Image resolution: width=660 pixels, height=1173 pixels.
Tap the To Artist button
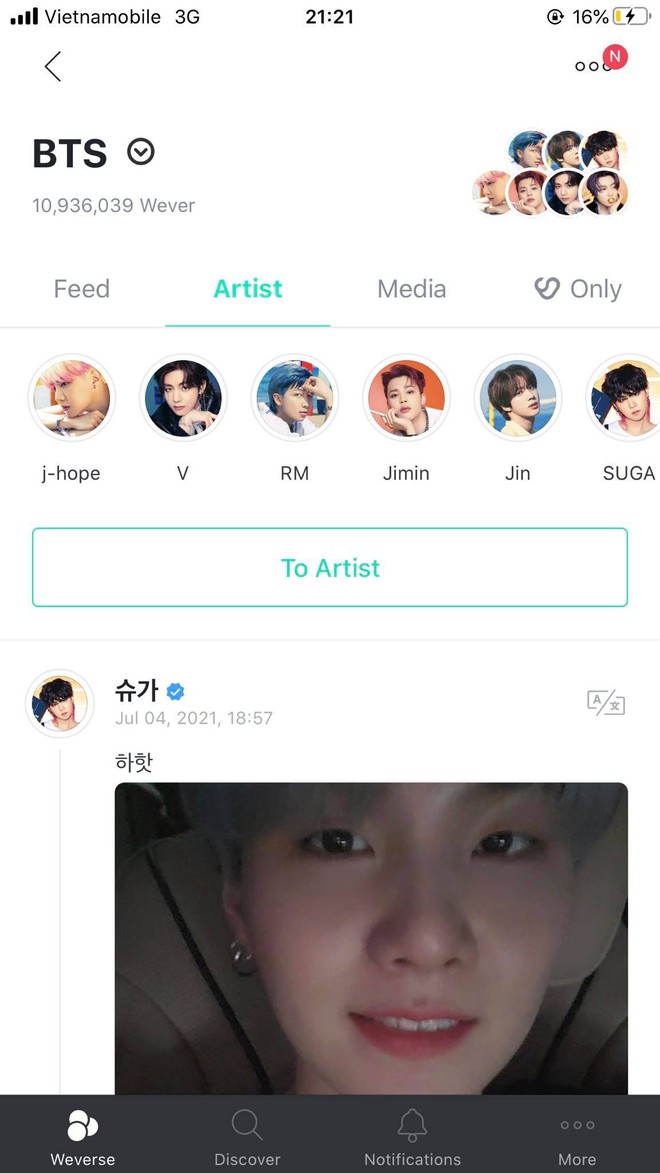[x=330, y=568]
